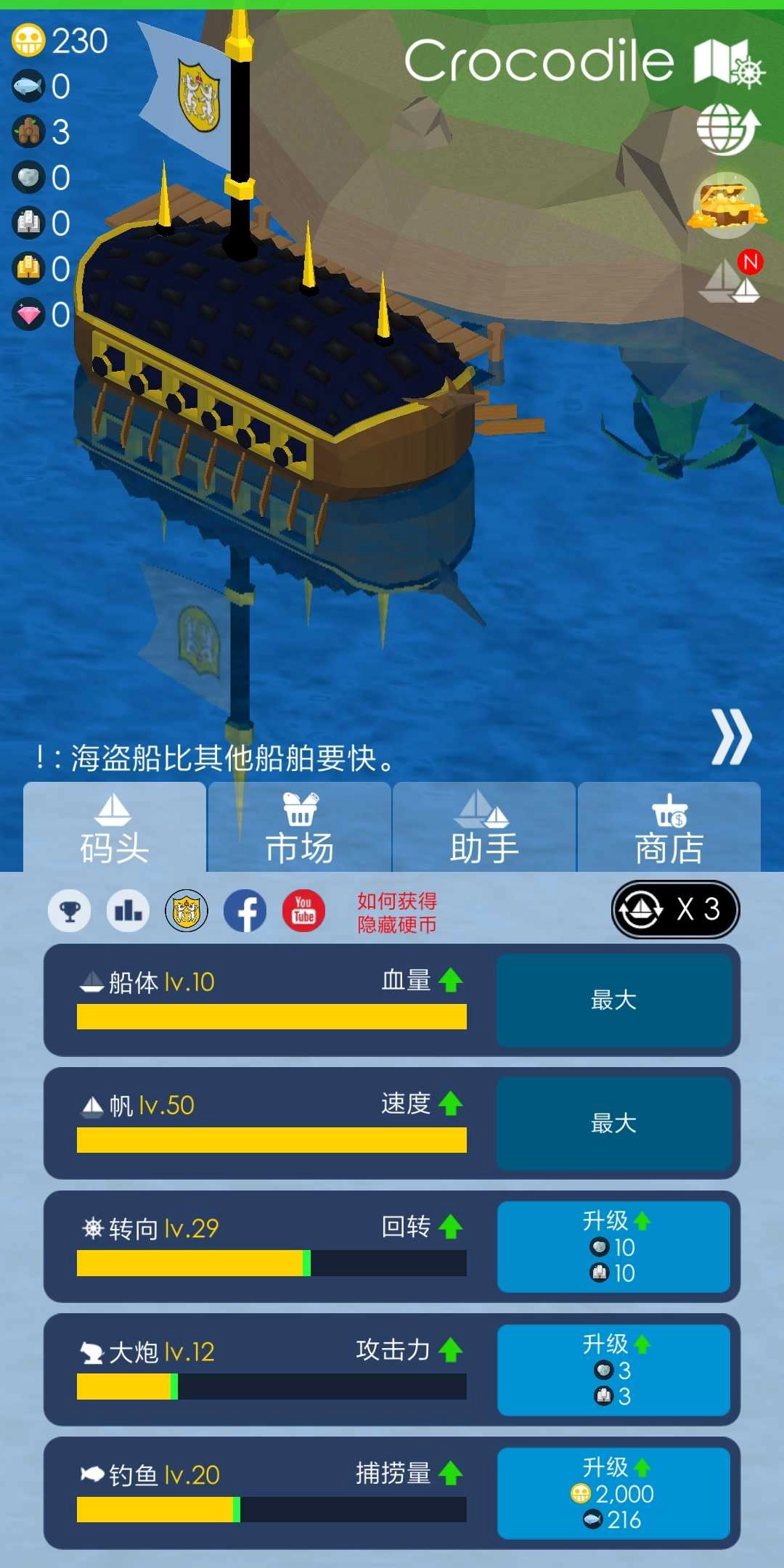
Task: Upgrade 钓鱼 fishing for 2,000 coins
Action: tap(613, 1493)
